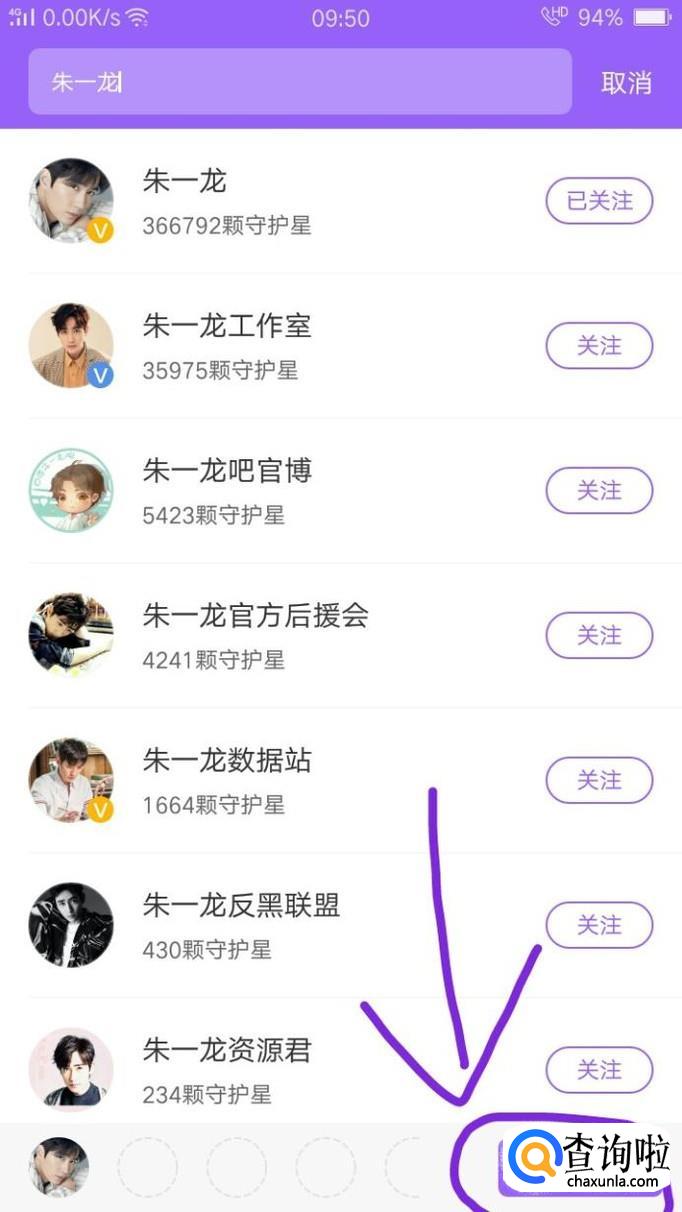Follow 朱一龙资源君

(599, 1070)
